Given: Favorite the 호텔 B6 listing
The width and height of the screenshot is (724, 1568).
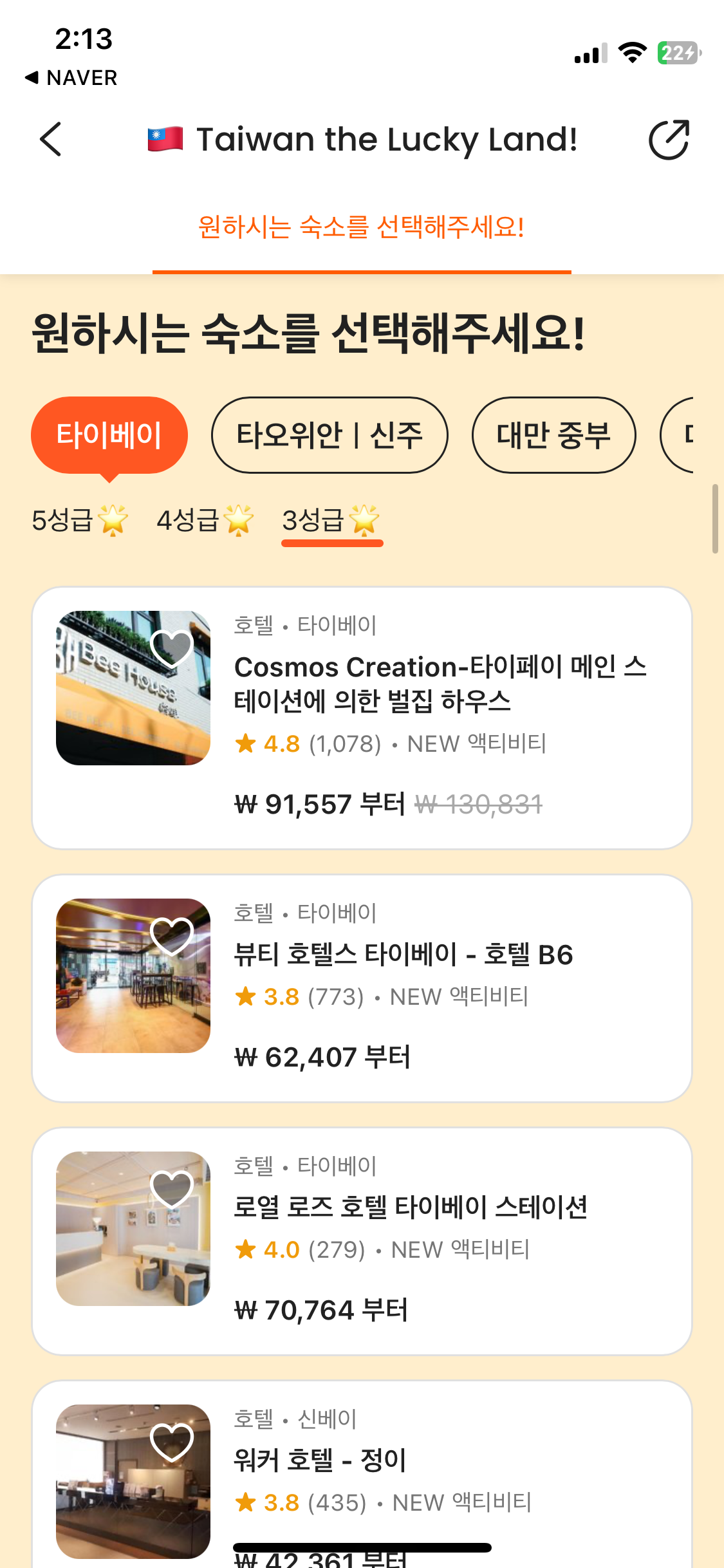Looking at the screenshot, I should coord(171,935).
